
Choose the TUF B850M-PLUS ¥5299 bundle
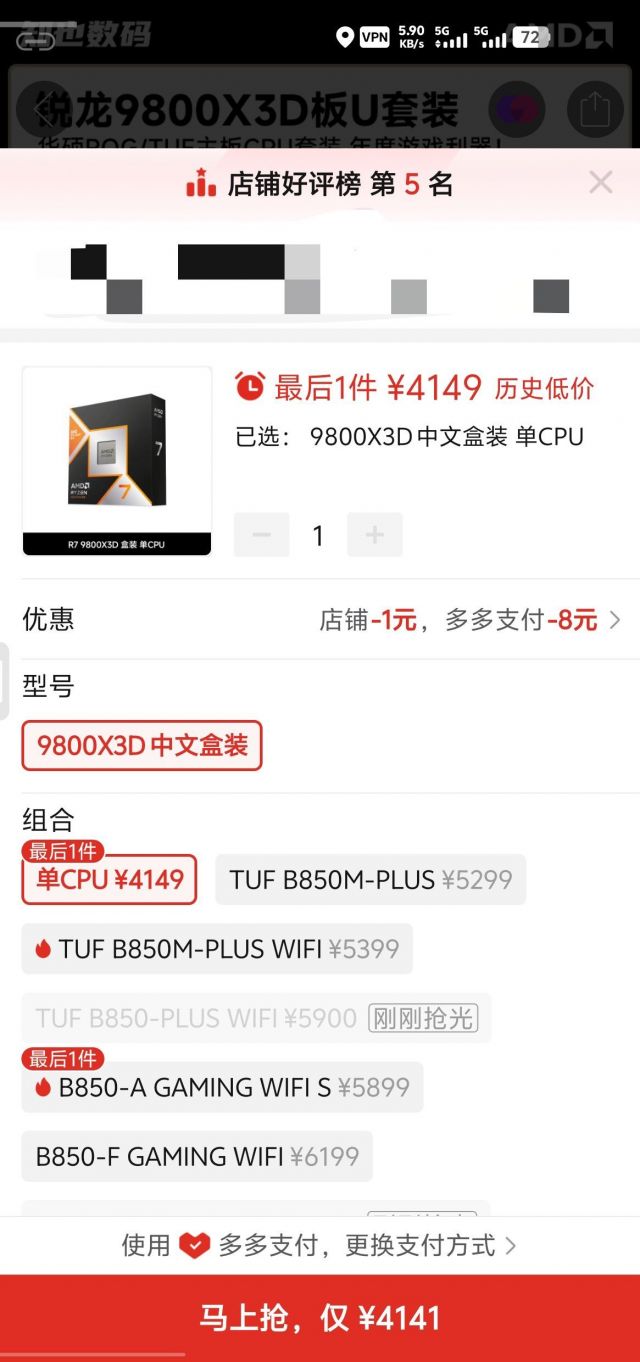(370, 880)
